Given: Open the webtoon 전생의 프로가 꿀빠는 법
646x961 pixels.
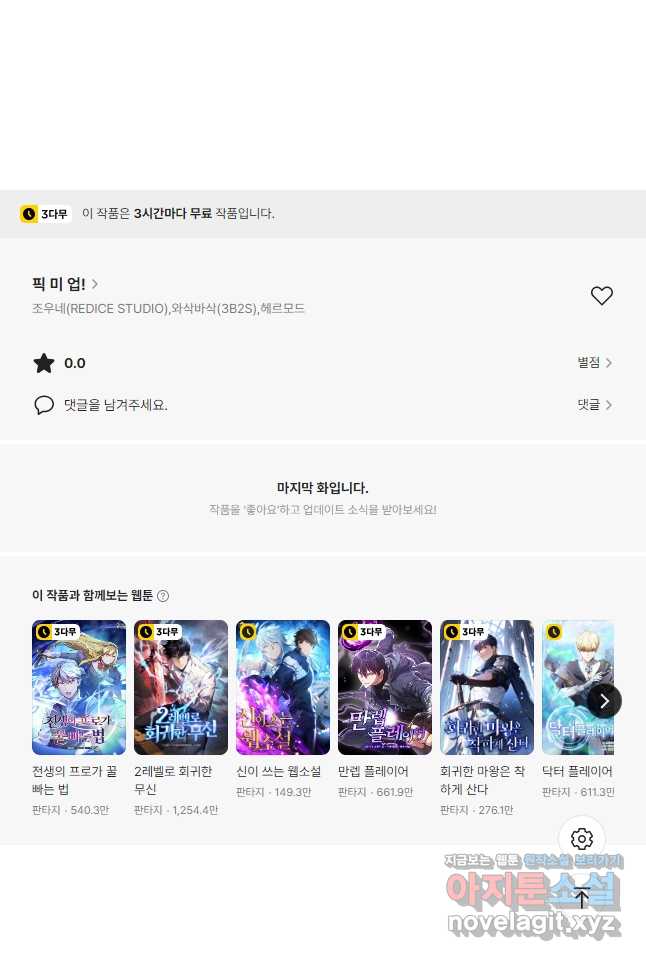Looking at the screenshot, I should pyautogui.click(x=79, y=687).
